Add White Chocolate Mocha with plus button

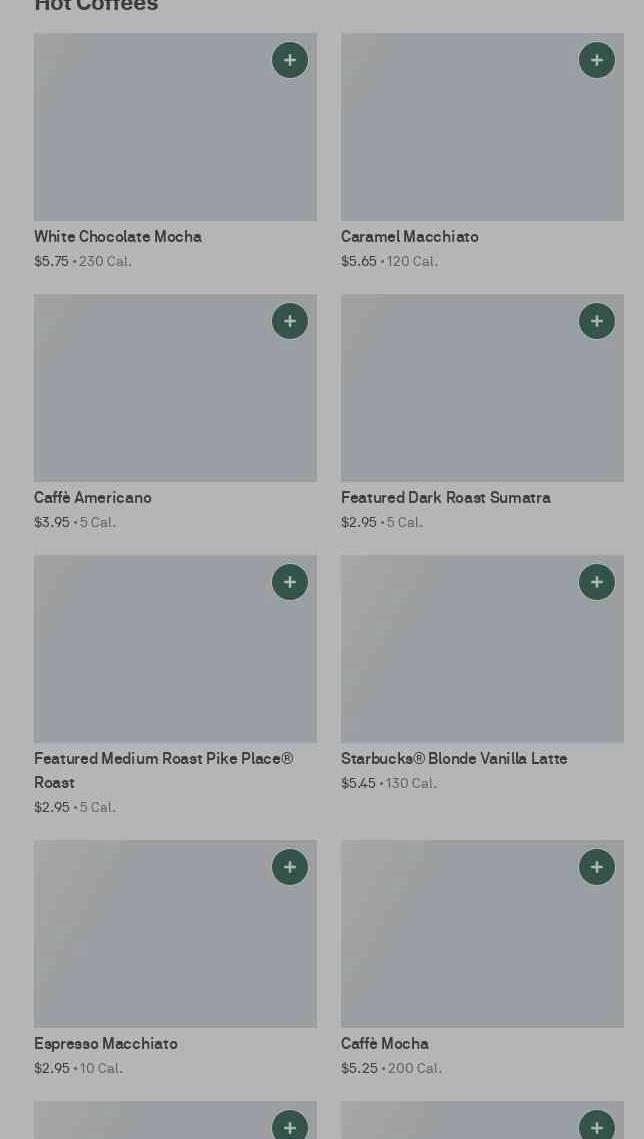point(290,60)
